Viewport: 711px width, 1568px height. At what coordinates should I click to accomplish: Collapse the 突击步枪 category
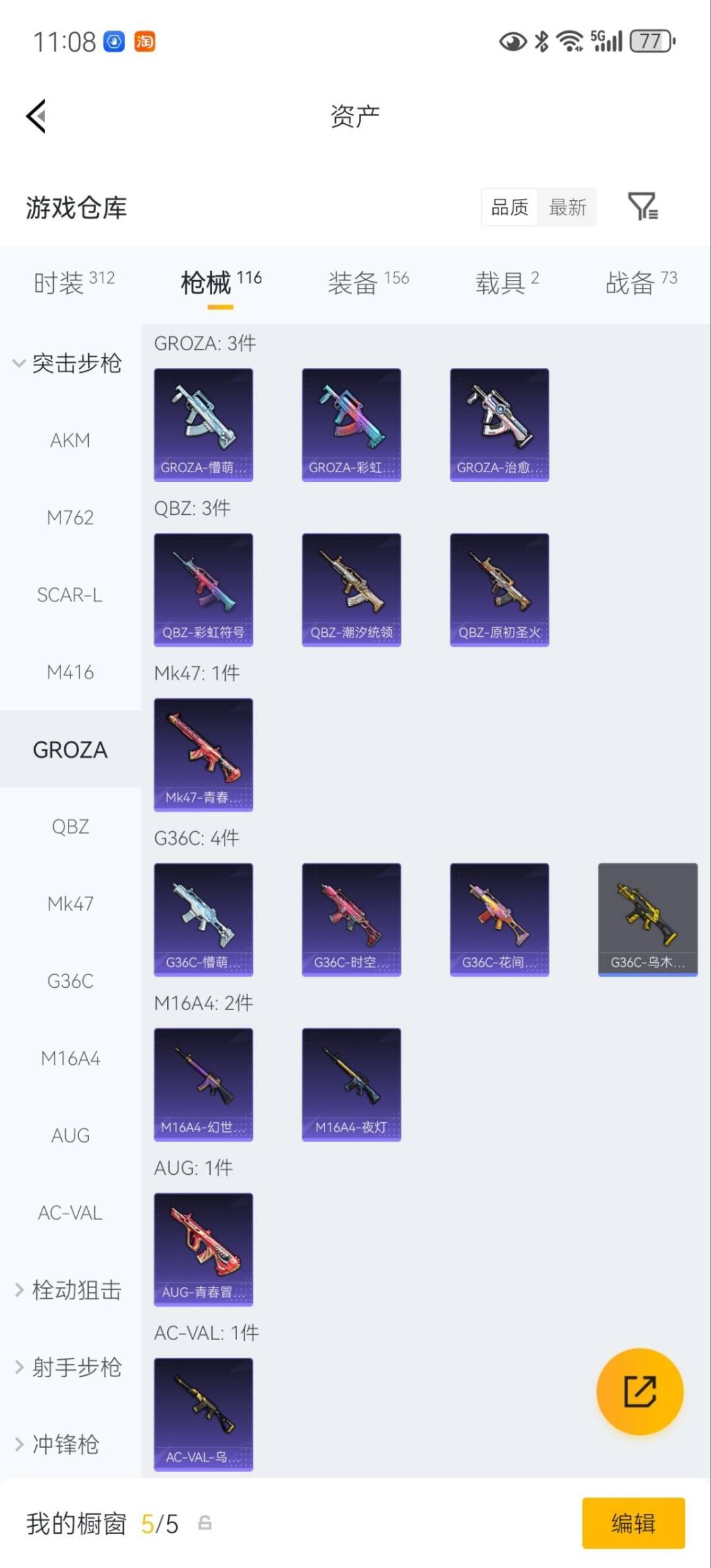pos(69,363)
